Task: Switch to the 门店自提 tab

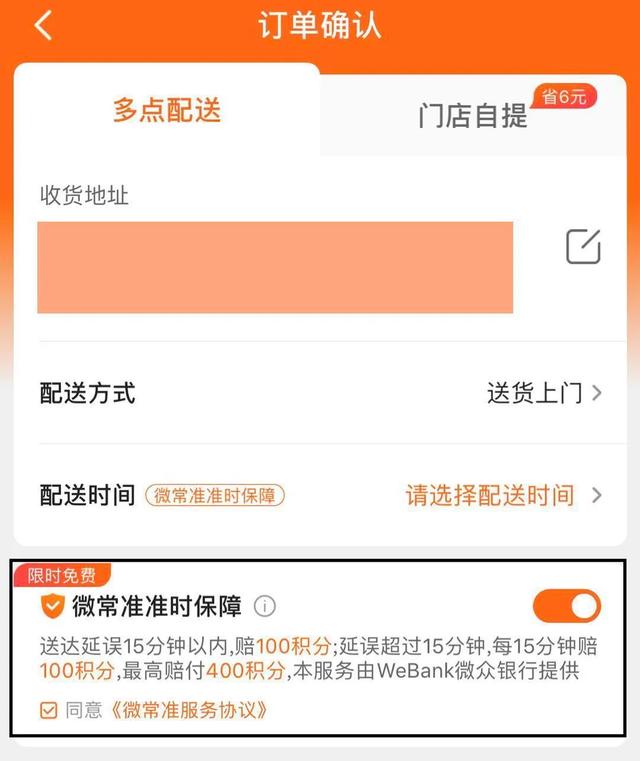Action: (473, 116)
